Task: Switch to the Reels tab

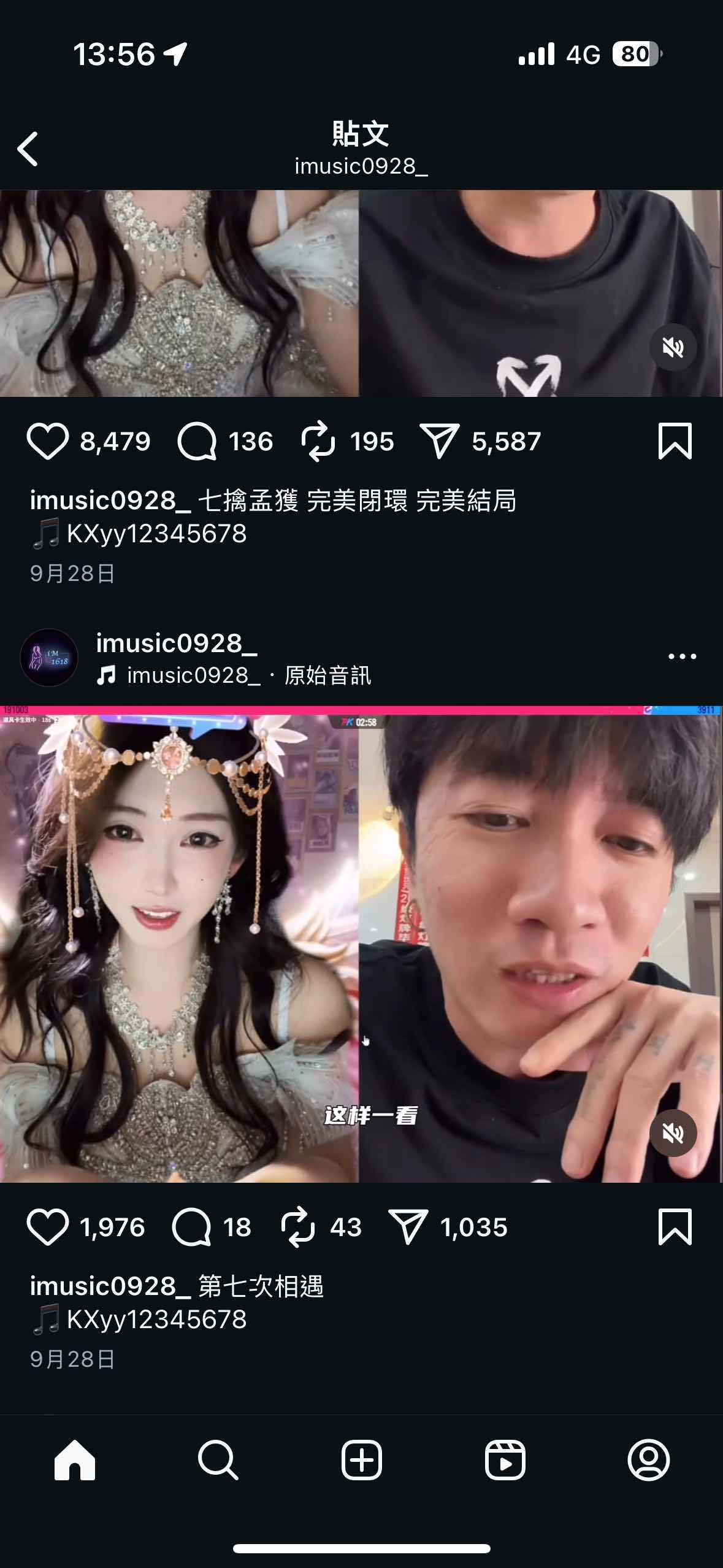Action: [x=505, y=1460]
